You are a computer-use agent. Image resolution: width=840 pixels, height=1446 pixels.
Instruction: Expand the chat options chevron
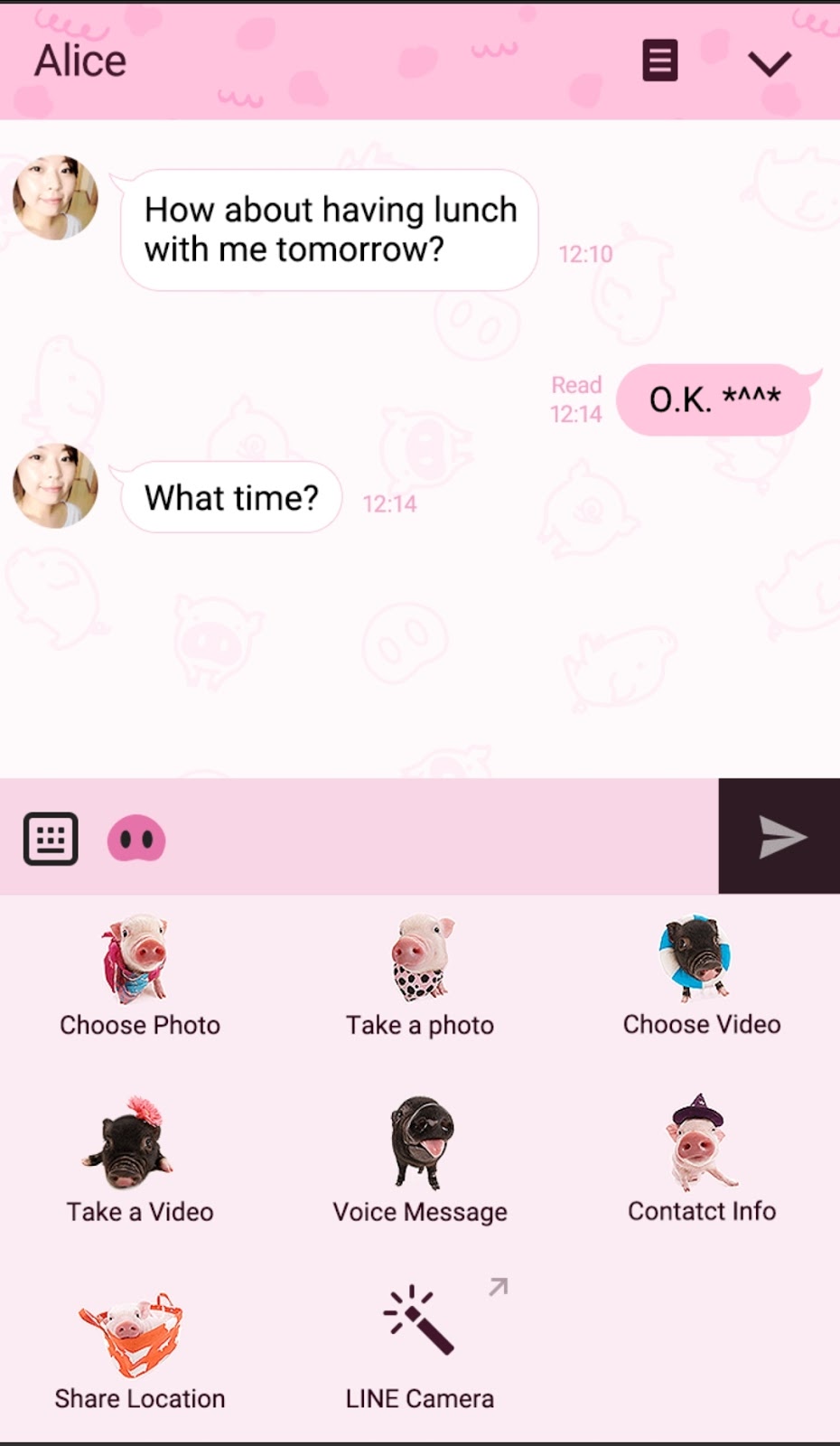(x=770, y=62)
